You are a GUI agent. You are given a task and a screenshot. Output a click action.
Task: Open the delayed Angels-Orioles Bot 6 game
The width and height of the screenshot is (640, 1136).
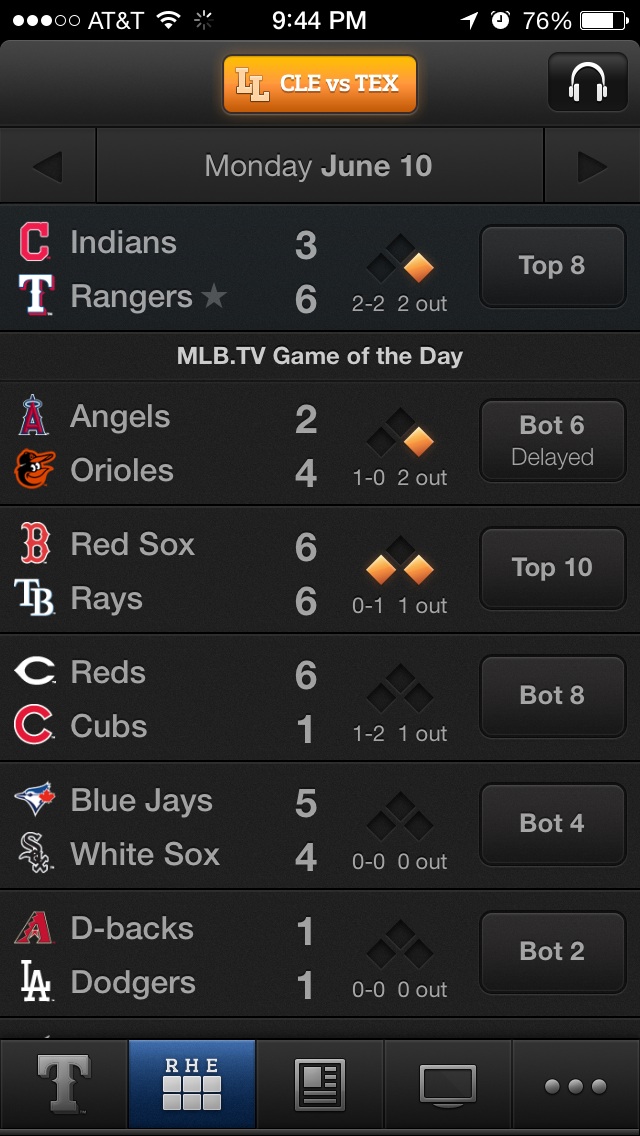552,440
